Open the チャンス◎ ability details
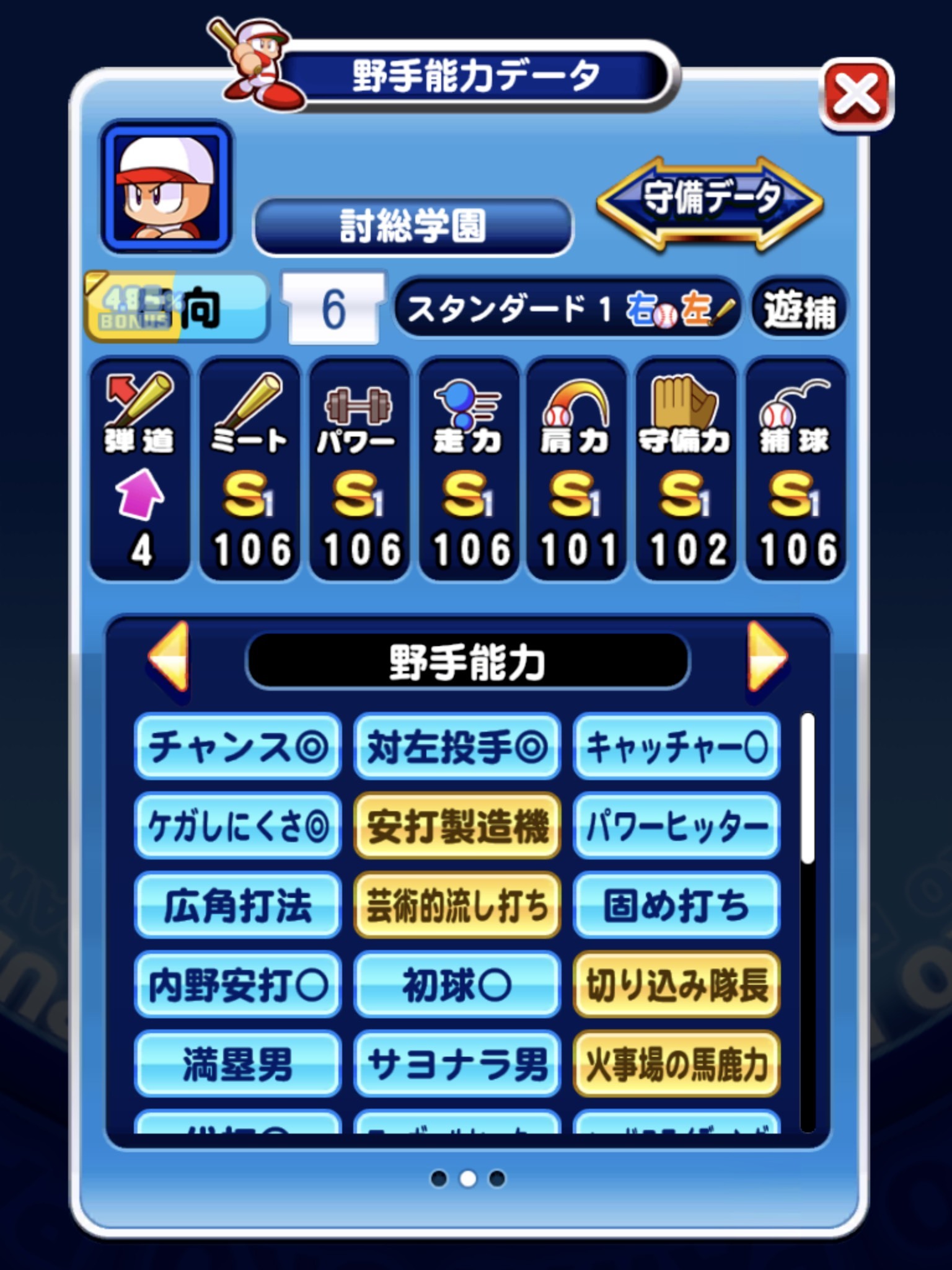The height and width of the screenshot is (1270, 952). [237, 747]
